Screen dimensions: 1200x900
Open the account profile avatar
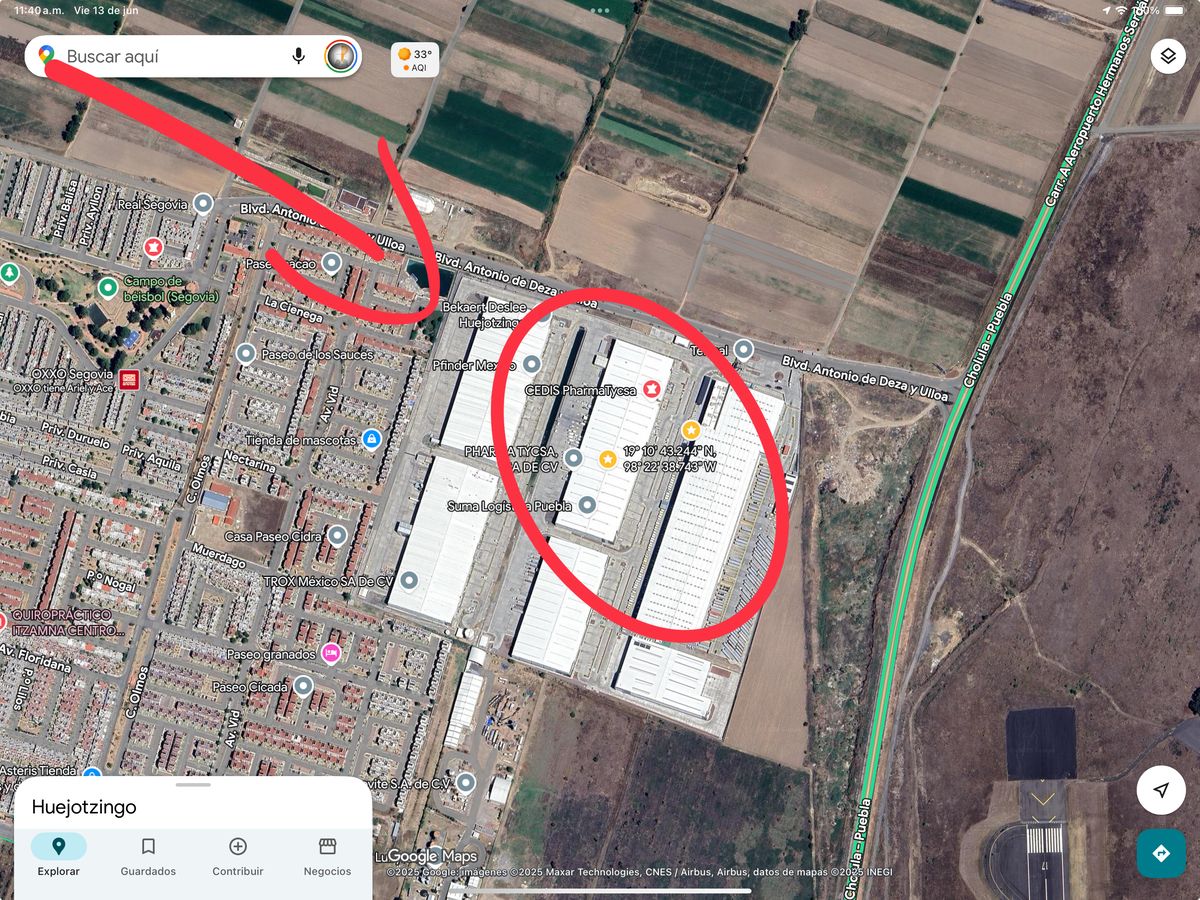(x=341, y=56)
